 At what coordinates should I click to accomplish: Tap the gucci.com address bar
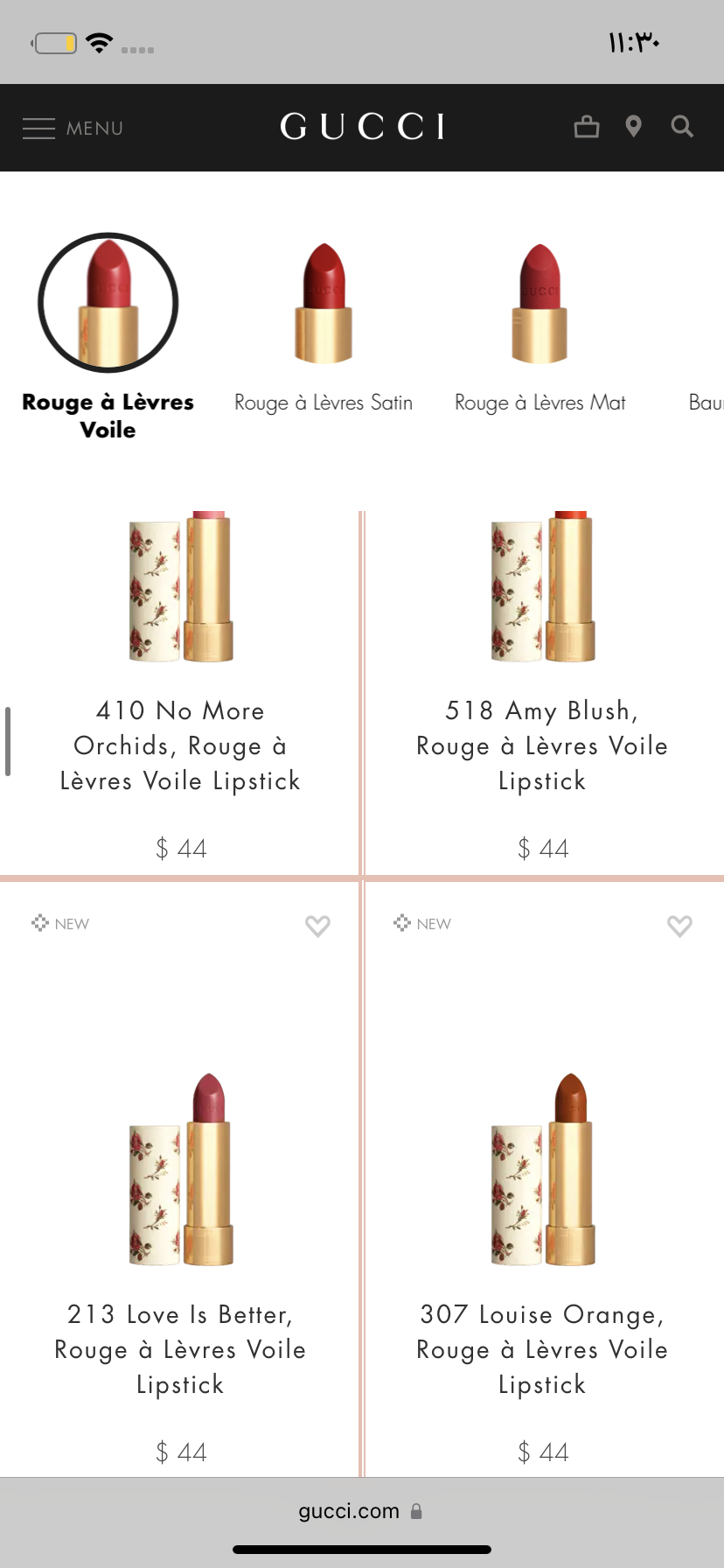[360, 1511]
